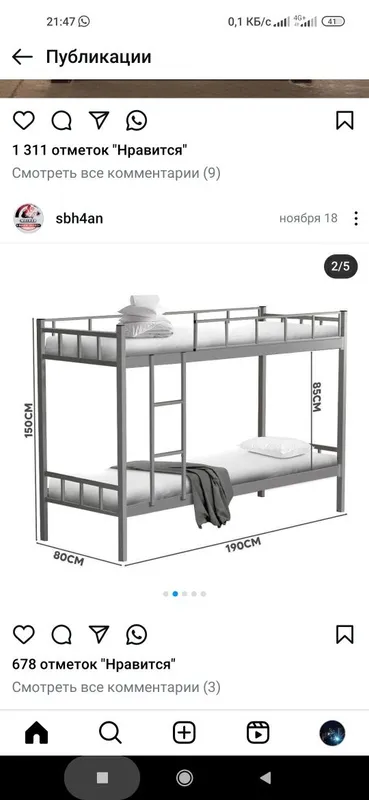This screenshot has width=369, height=800.
Task: Open the post options three-dot menu
Action: (356, 218)
